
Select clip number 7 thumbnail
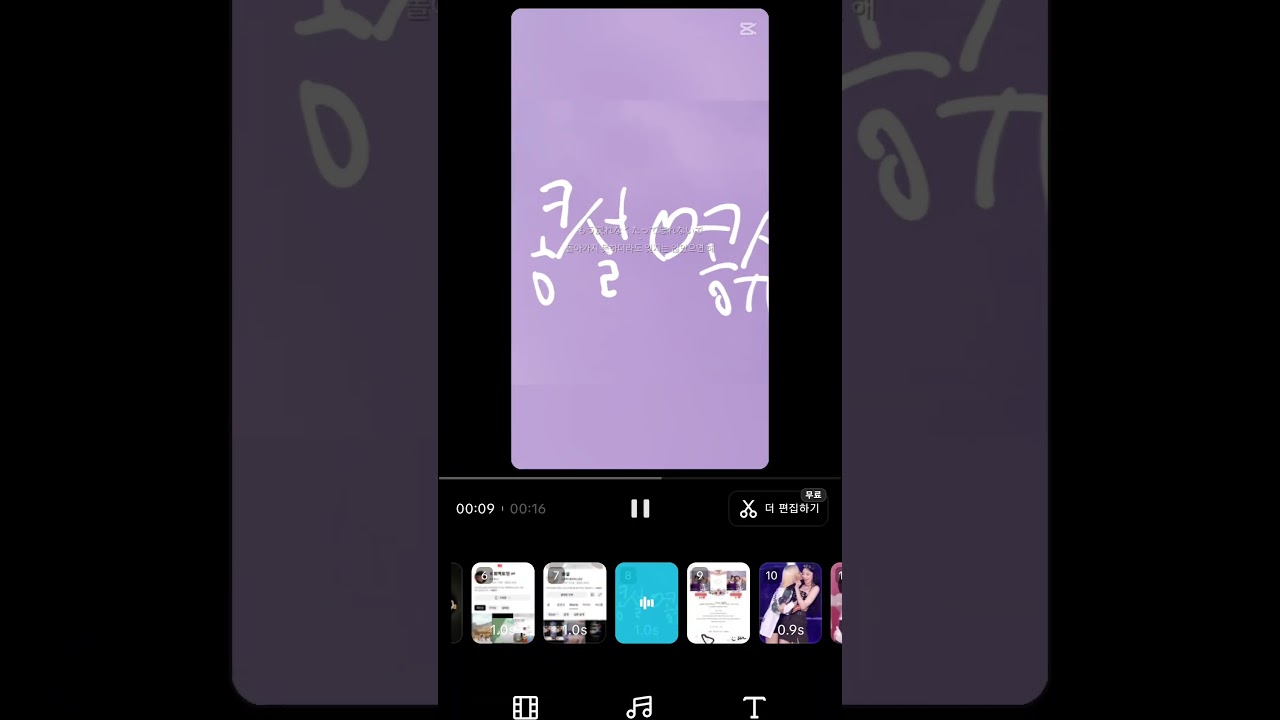[575, 603]
